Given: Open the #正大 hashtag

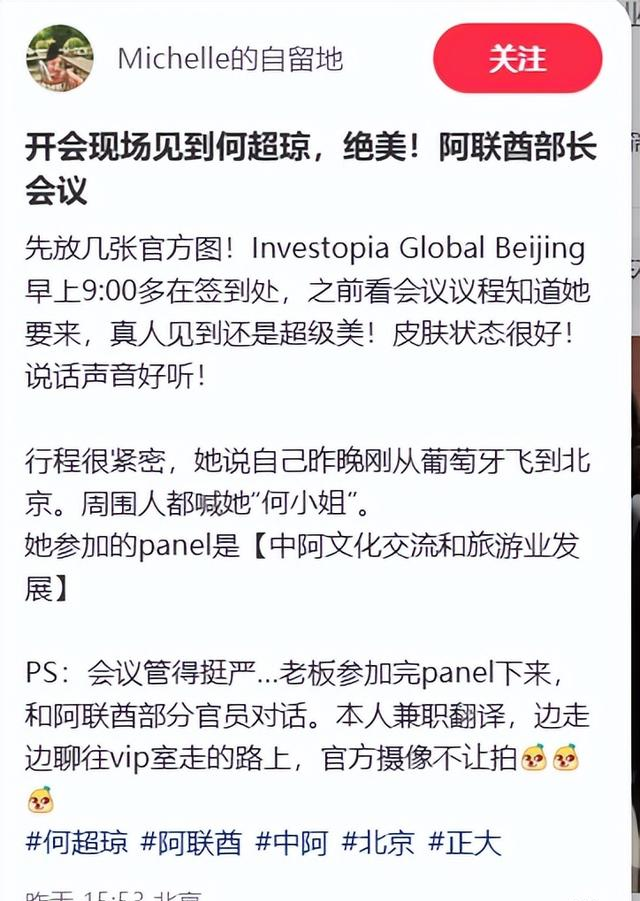Looking at the screenshot, I should point(465,843).
